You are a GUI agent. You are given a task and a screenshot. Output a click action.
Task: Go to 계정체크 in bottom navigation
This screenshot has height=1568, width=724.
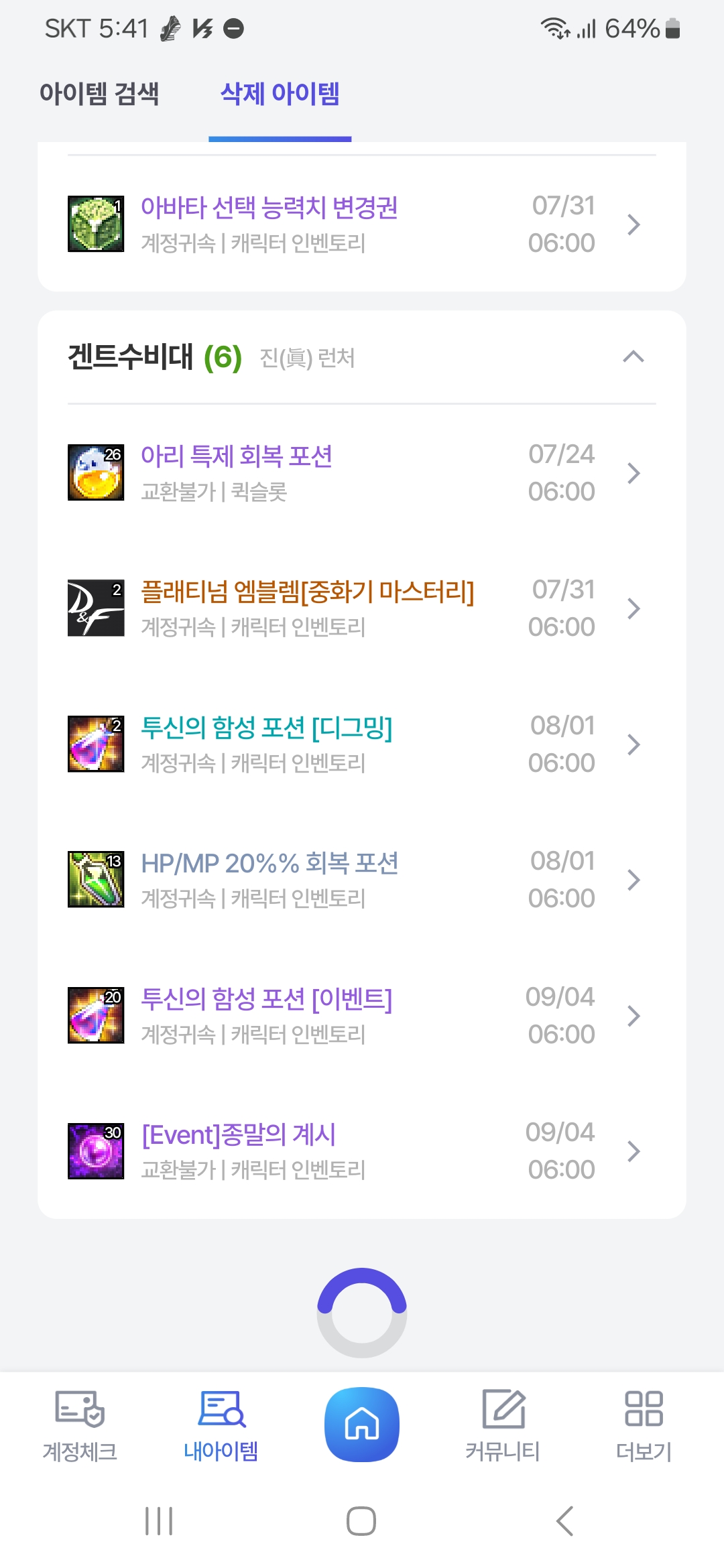(x=80, y=1425)
